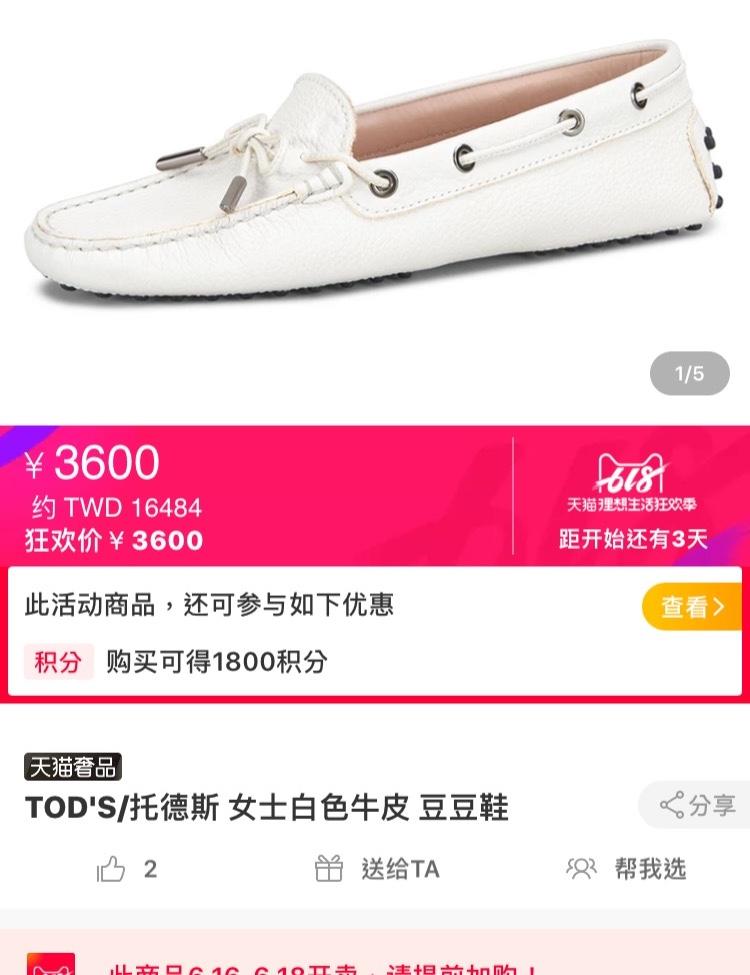The width and height of the screenshot is (750, 975).
Task: Open the 天猫奢品 badge
Action: coord(73,767)
